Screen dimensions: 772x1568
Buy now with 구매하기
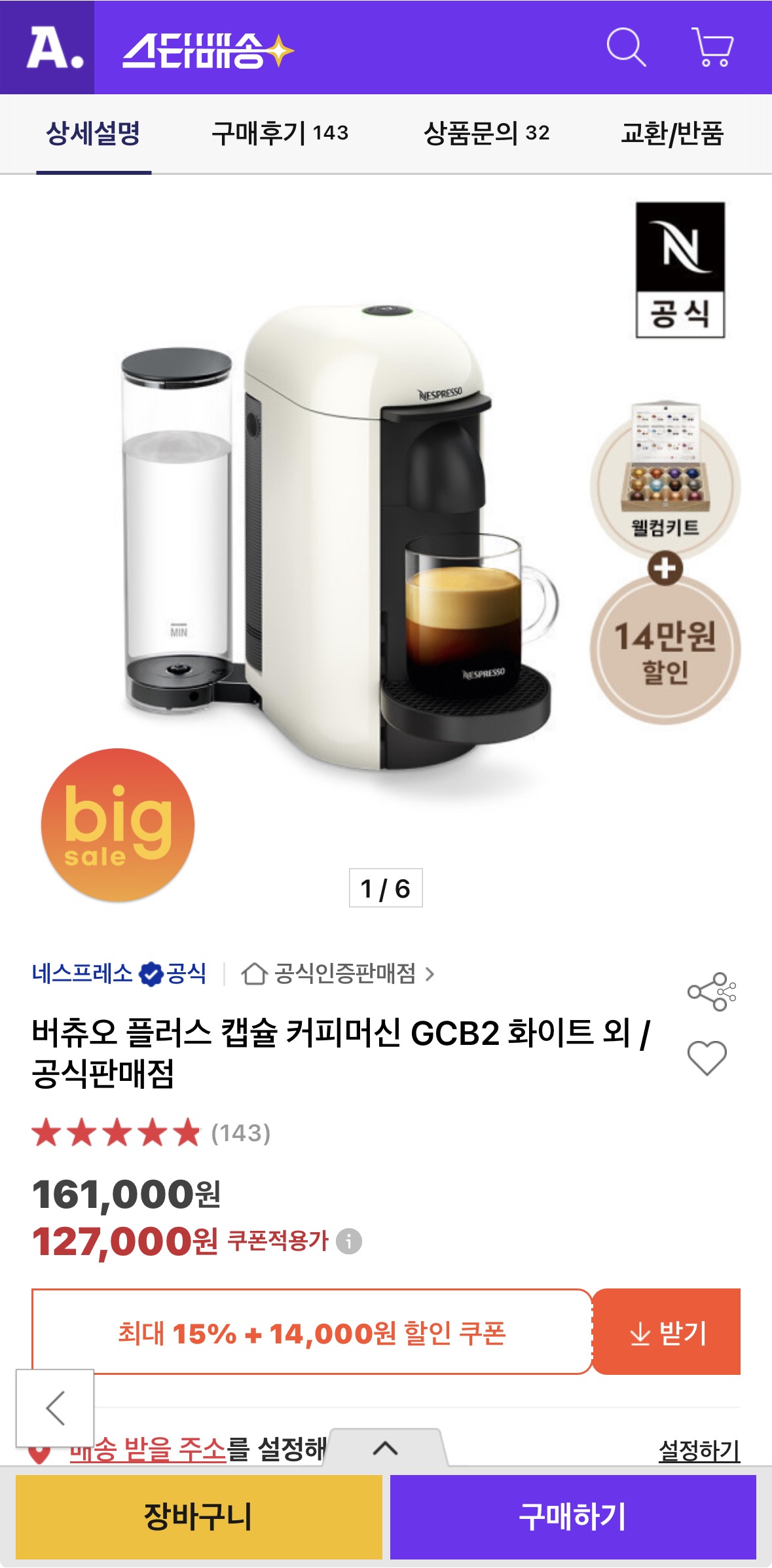pos(573,1517)
